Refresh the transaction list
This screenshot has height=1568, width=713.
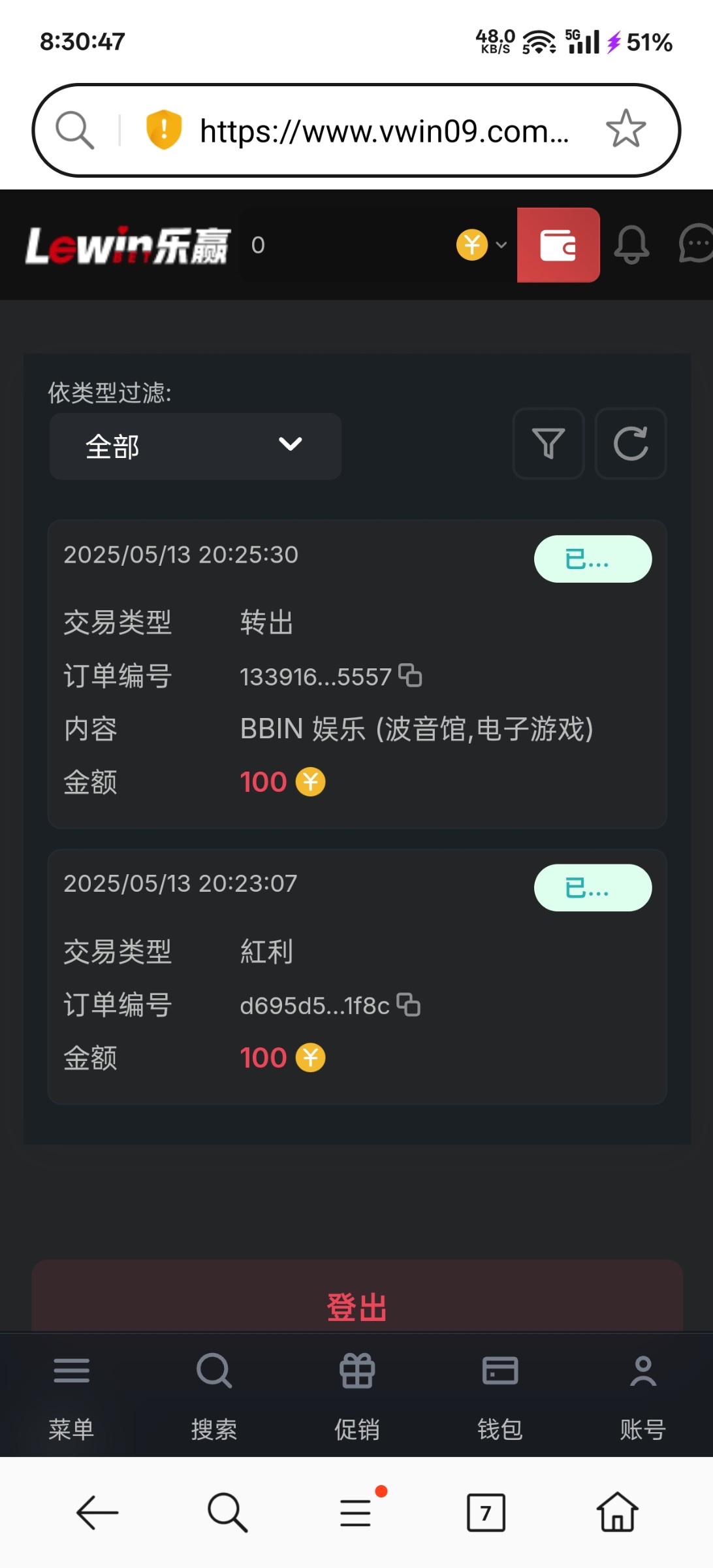tap(630, 444)
